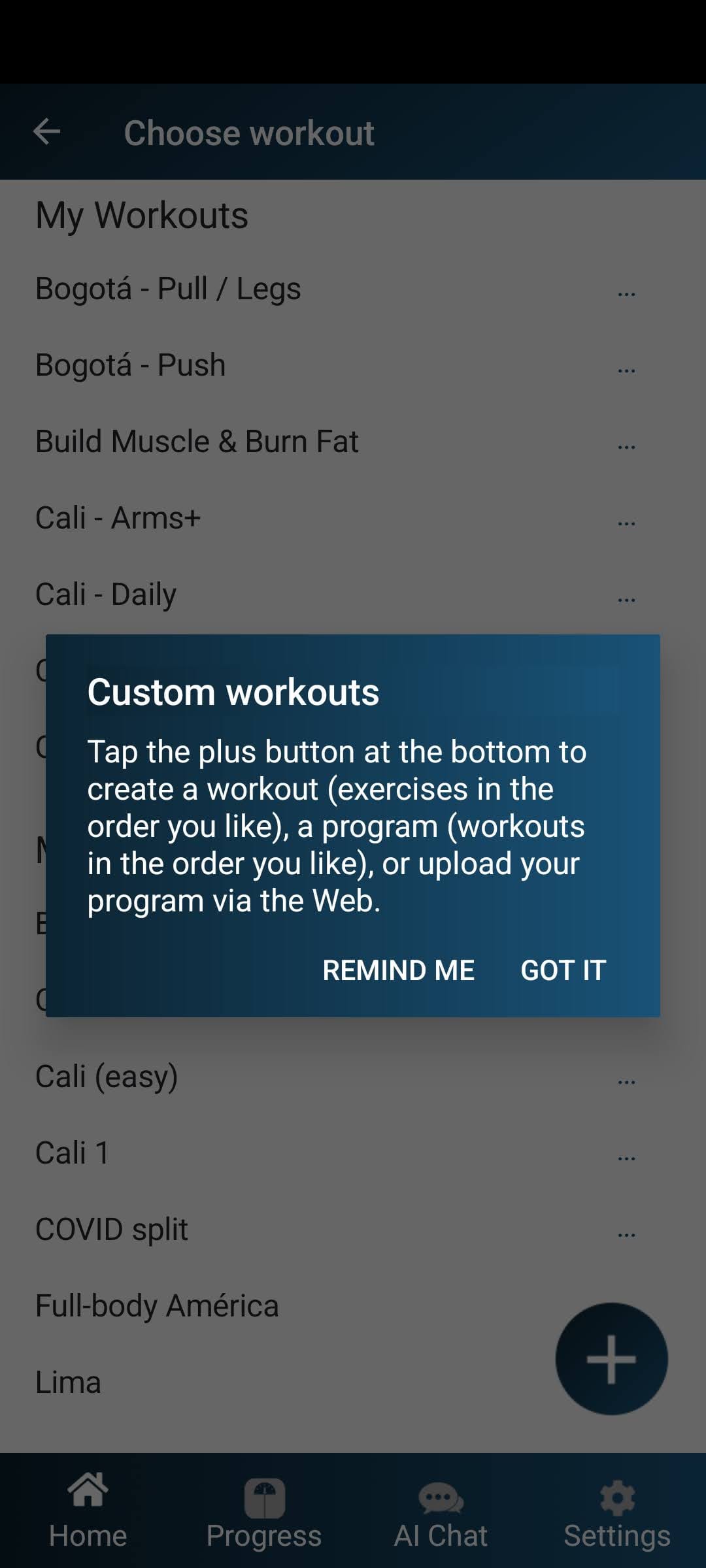Open the Bogotá - Pull / Legs workout

tap(168, 289)
